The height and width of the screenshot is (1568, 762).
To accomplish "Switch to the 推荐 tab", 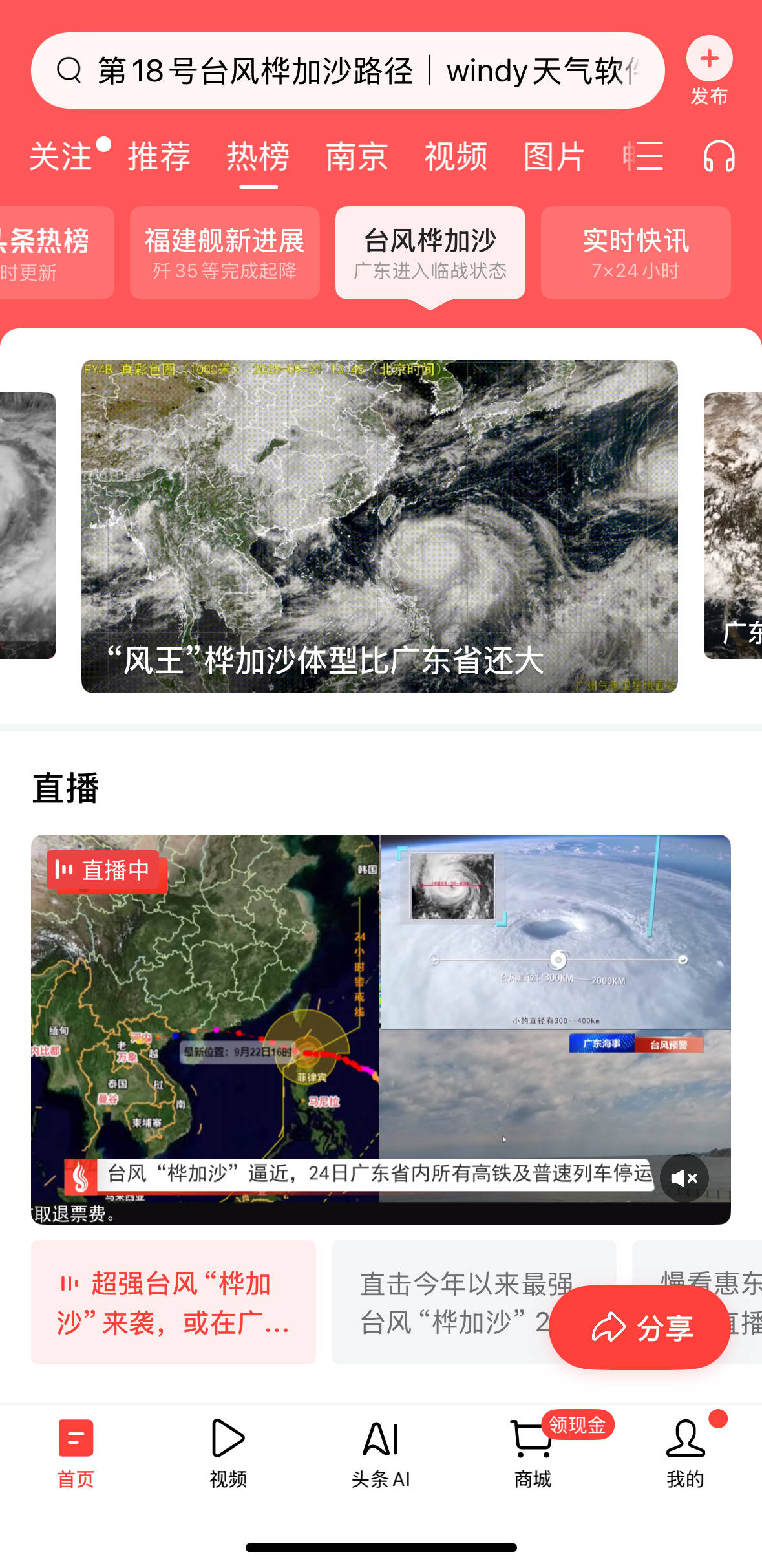I will point(159,156).
